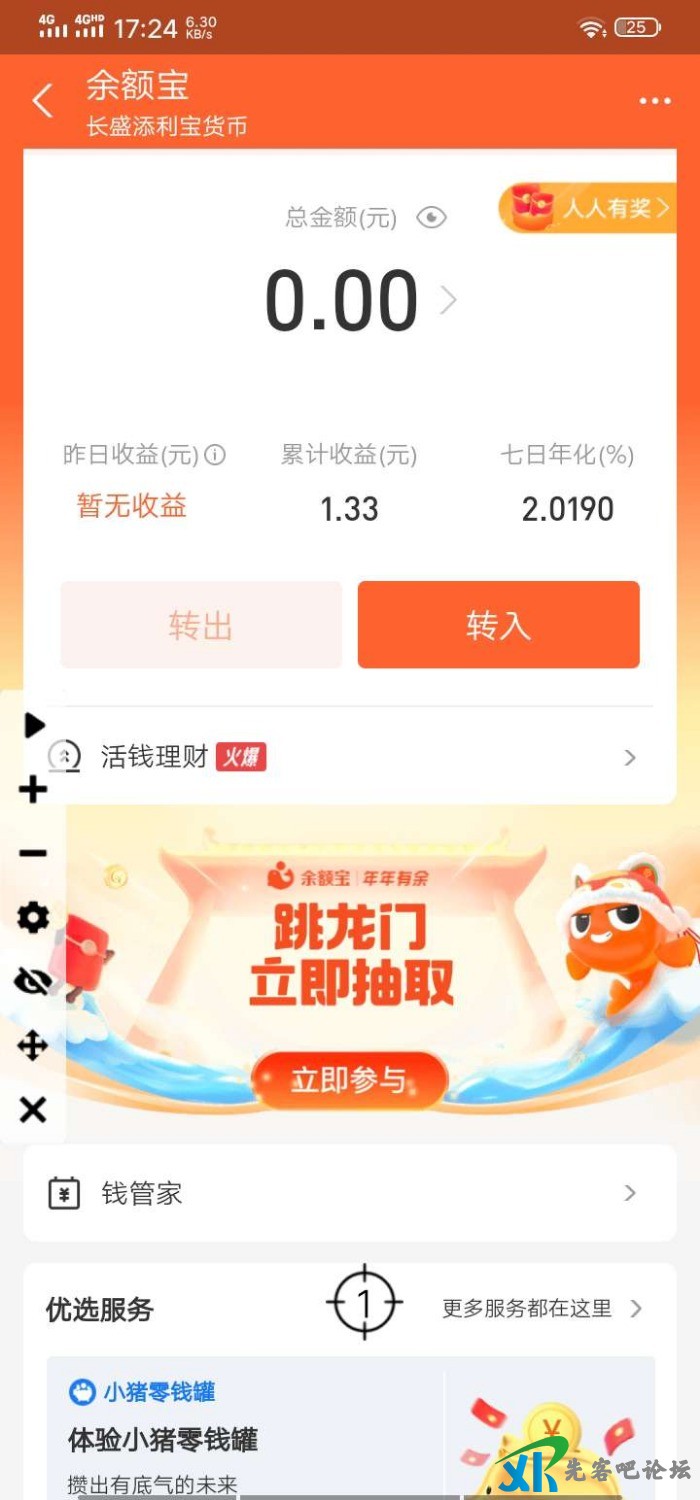The height and width of the screenshot is (1500, 700).
Task: View total amount details via 0.00 arrow
Action: coord(448,300)
